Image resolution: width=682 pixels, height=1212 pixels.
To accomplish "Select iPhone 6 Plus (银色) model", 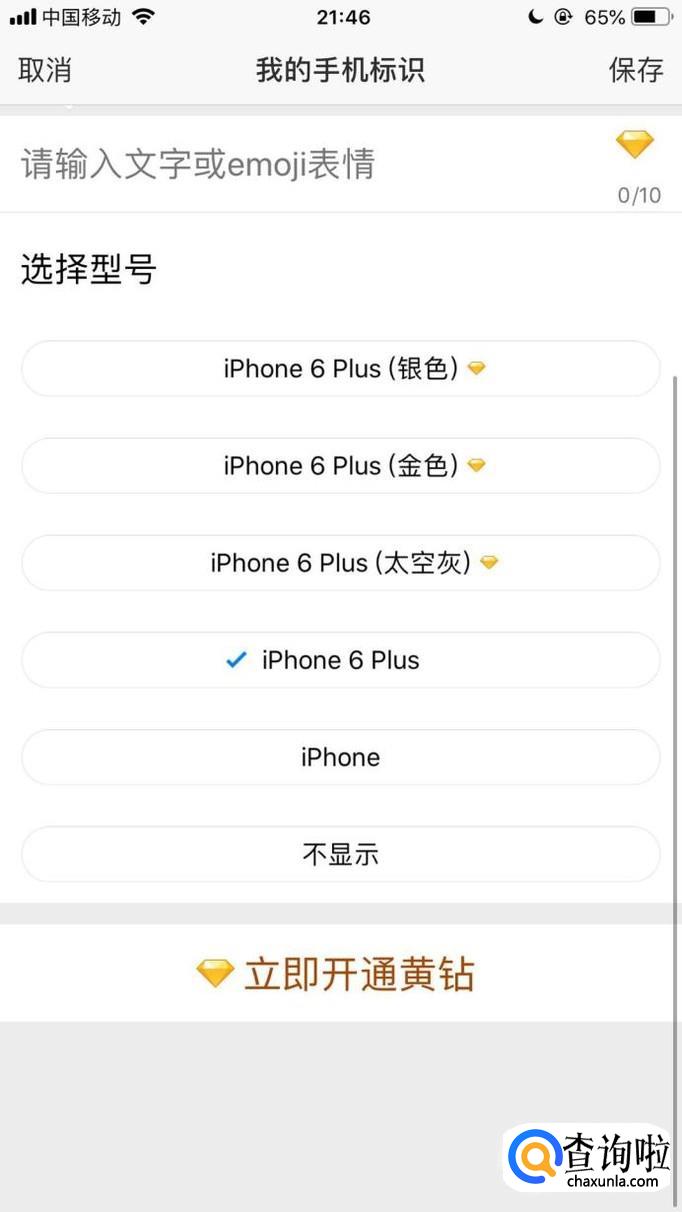I will pos(340,369).
